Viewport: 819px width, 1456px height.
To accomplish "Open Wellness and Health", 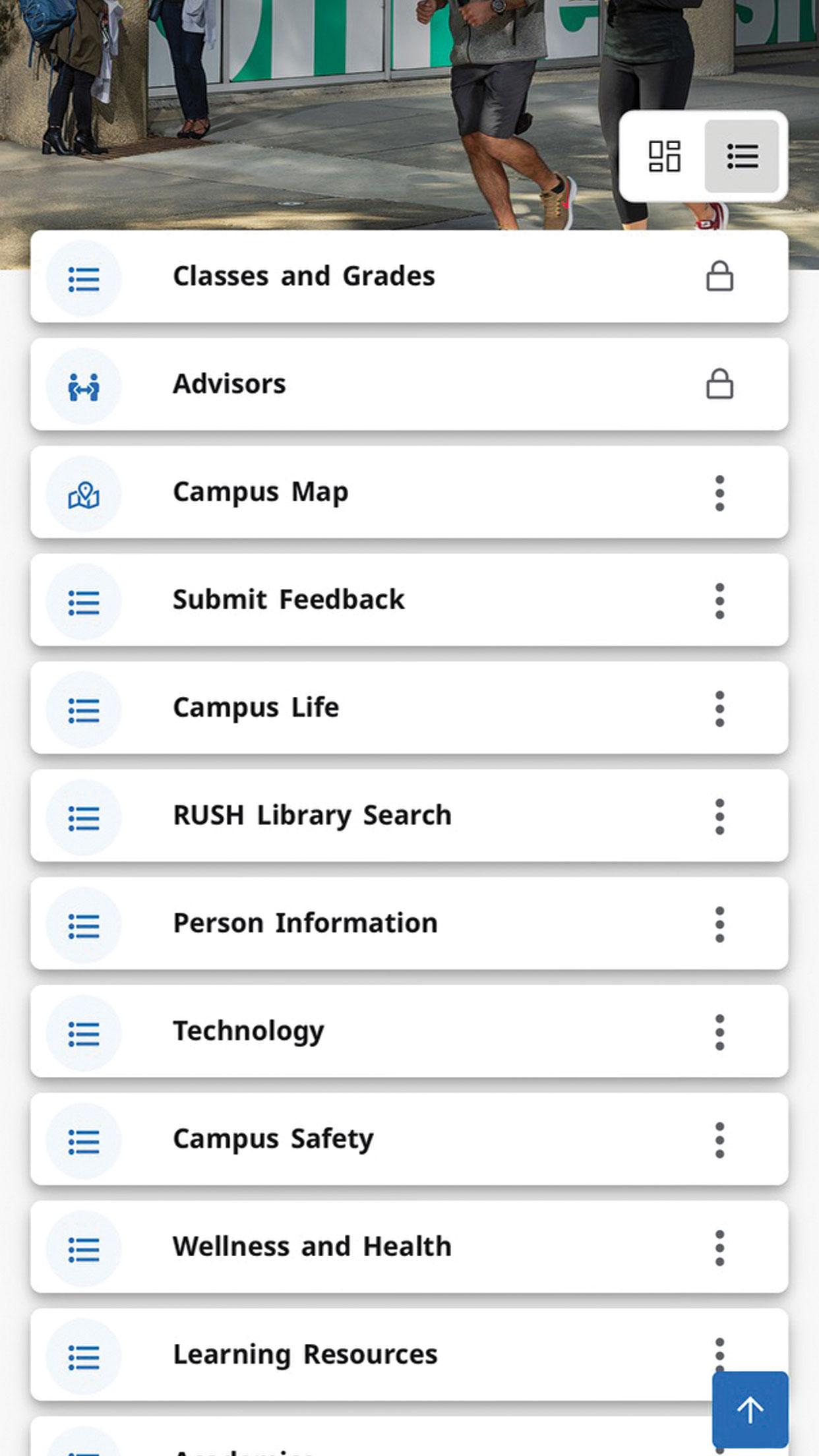I will click(x=409, y=1248).
